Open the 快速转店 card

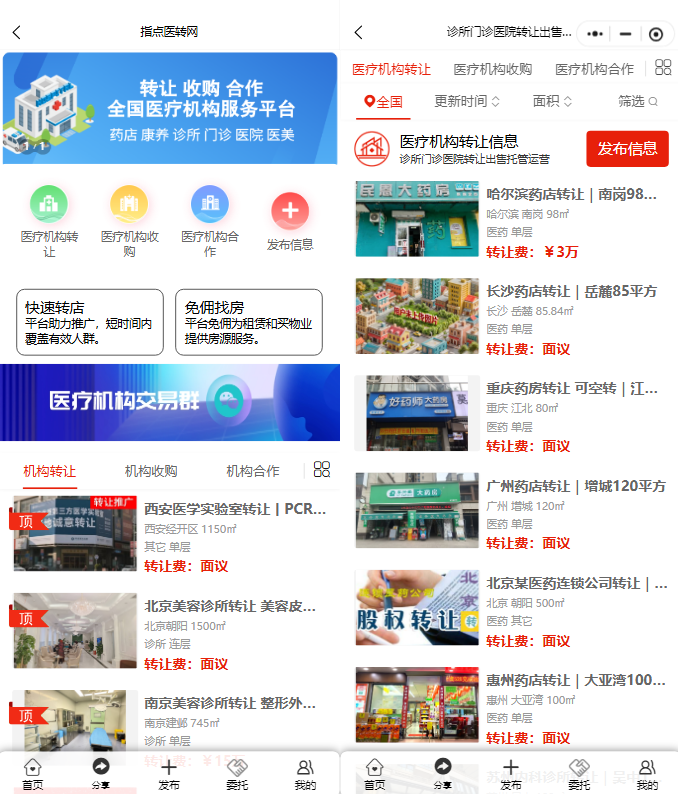pyautogui.click(x=89, y=322)
